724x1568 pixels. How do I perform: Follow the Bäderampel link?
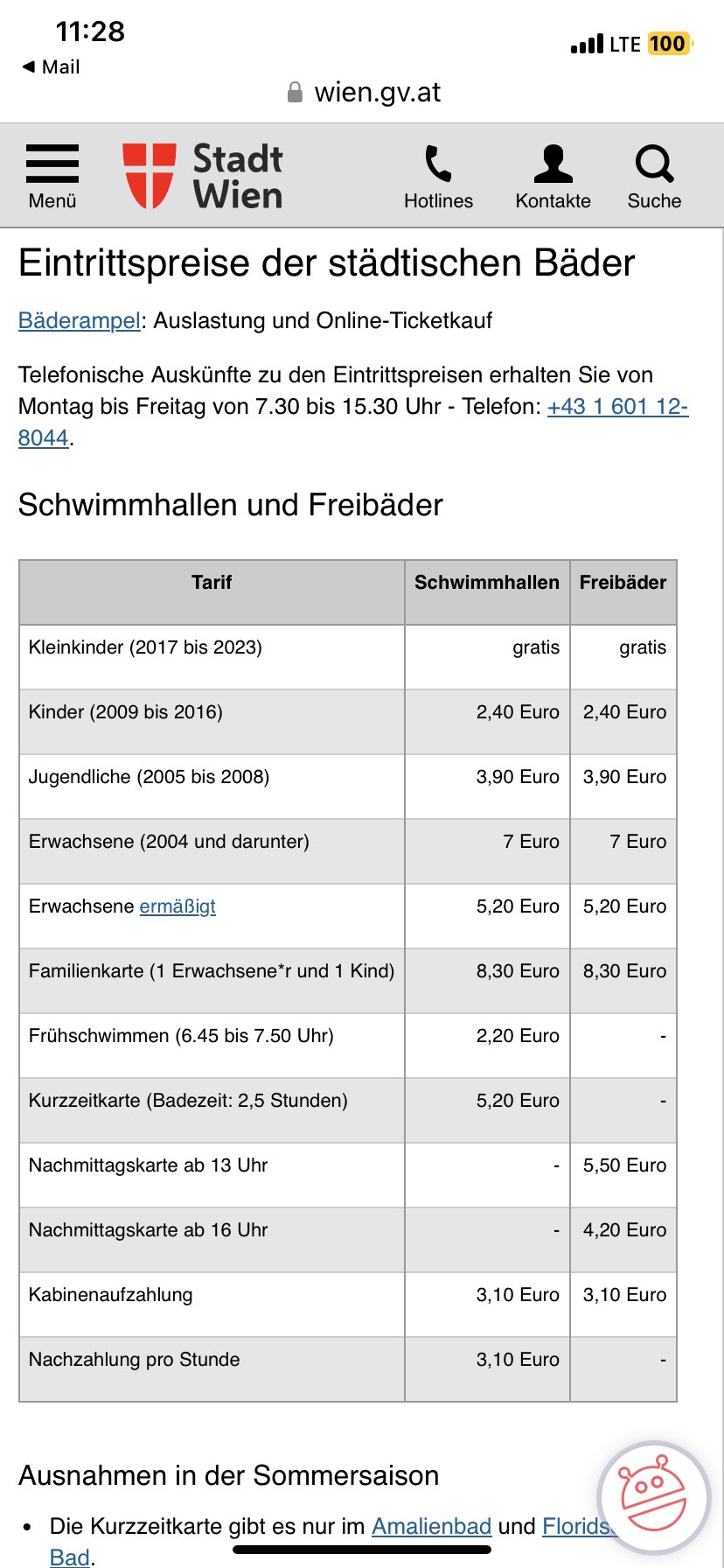coord(80,321)
